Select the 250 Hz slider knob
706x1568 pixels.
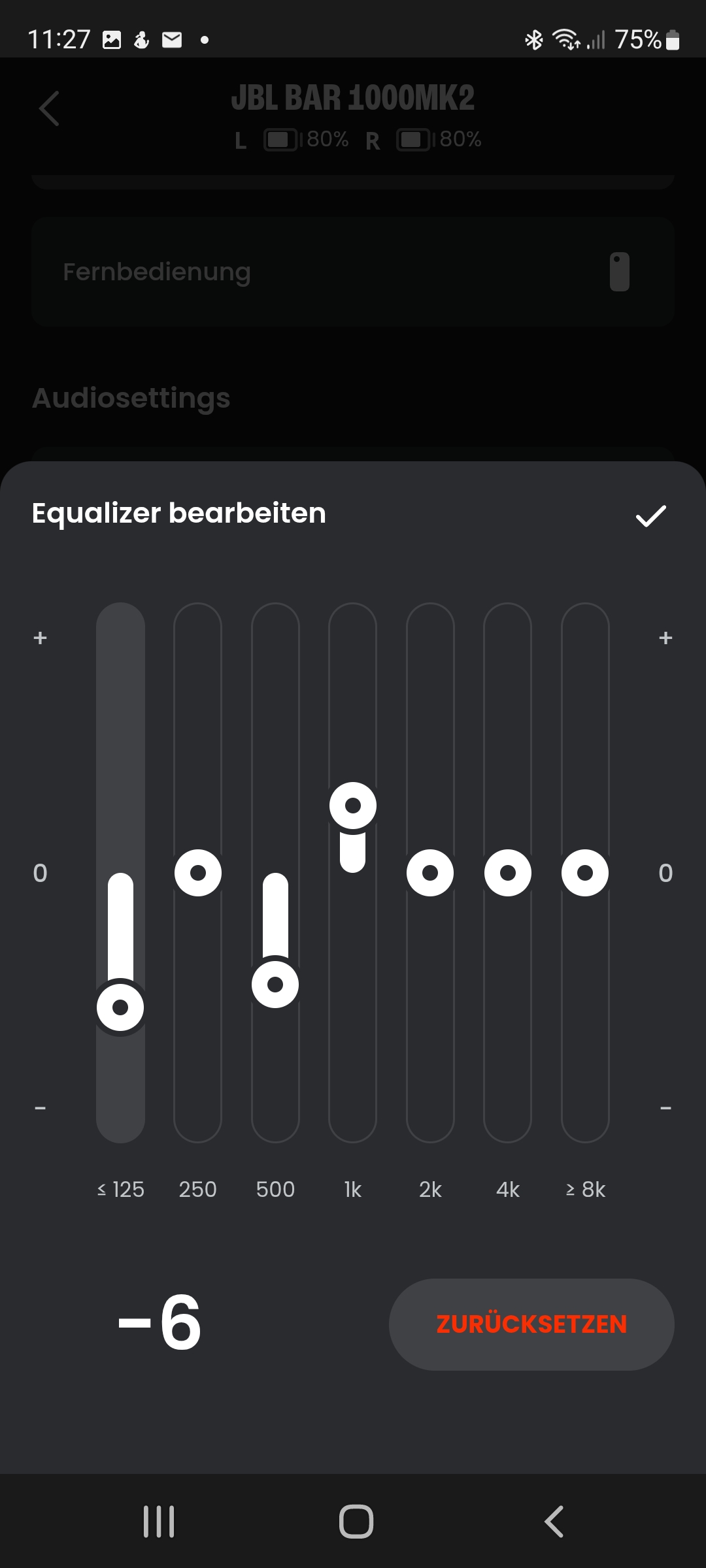pyautogui.click(x=198, y=873)
